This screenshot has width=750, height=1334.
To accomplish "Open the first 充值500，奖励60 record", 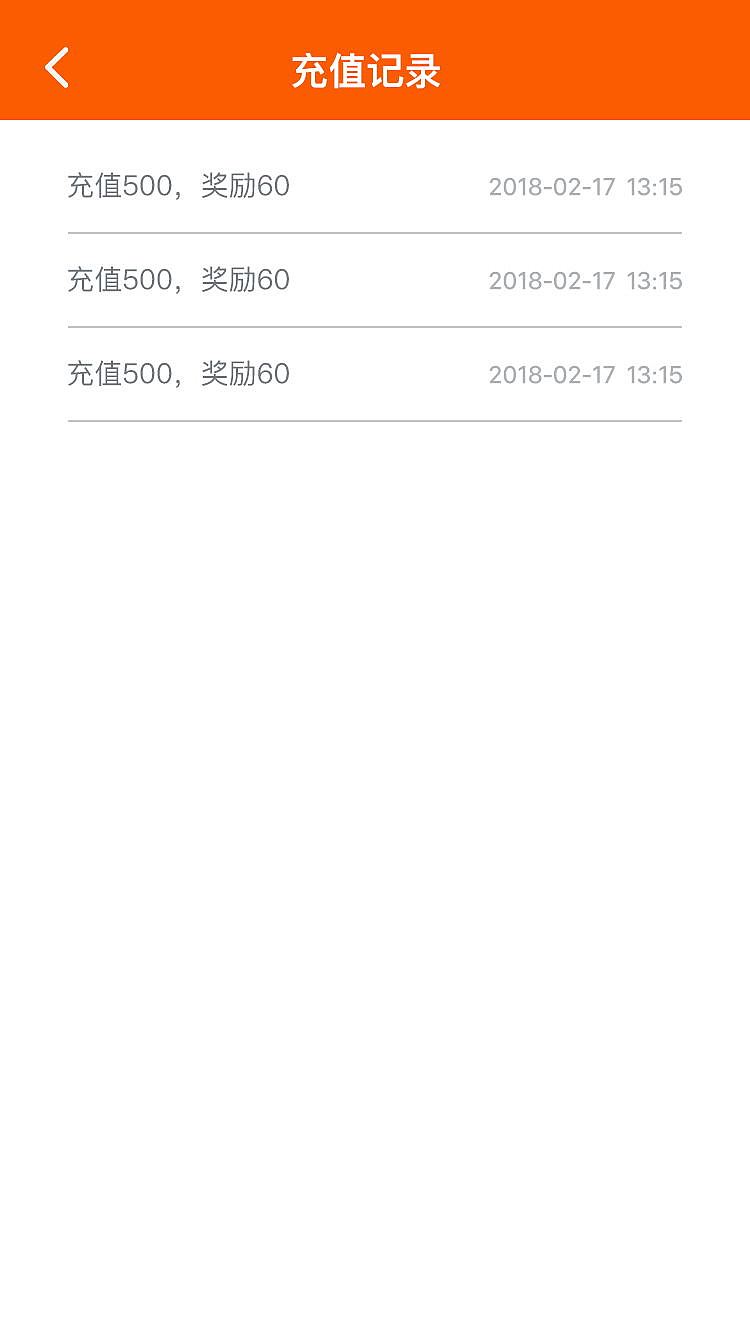I will click(x=375, y=187).
